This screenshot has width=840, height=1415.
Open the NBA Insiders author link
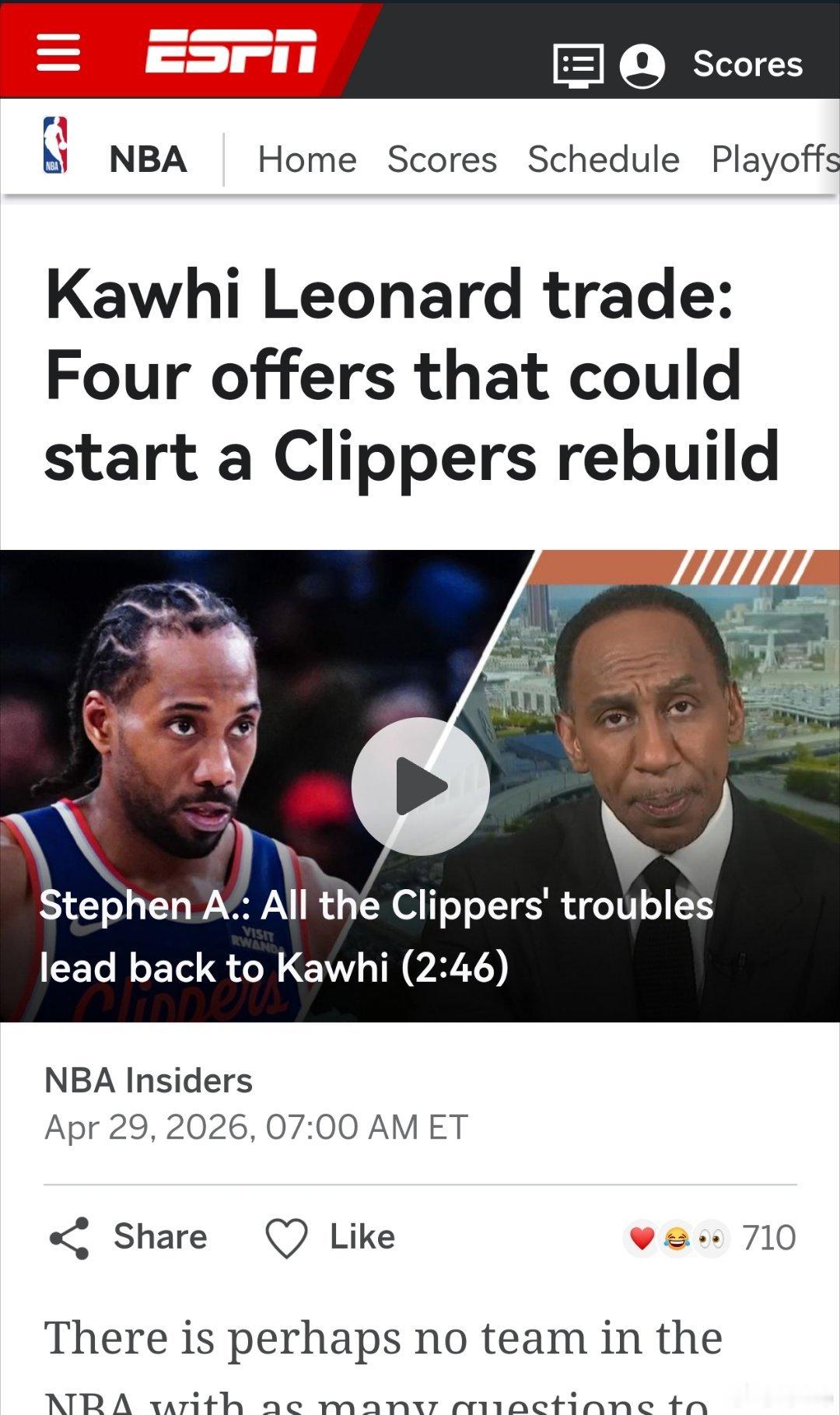pyautogui.click(x=148, y=1079)
